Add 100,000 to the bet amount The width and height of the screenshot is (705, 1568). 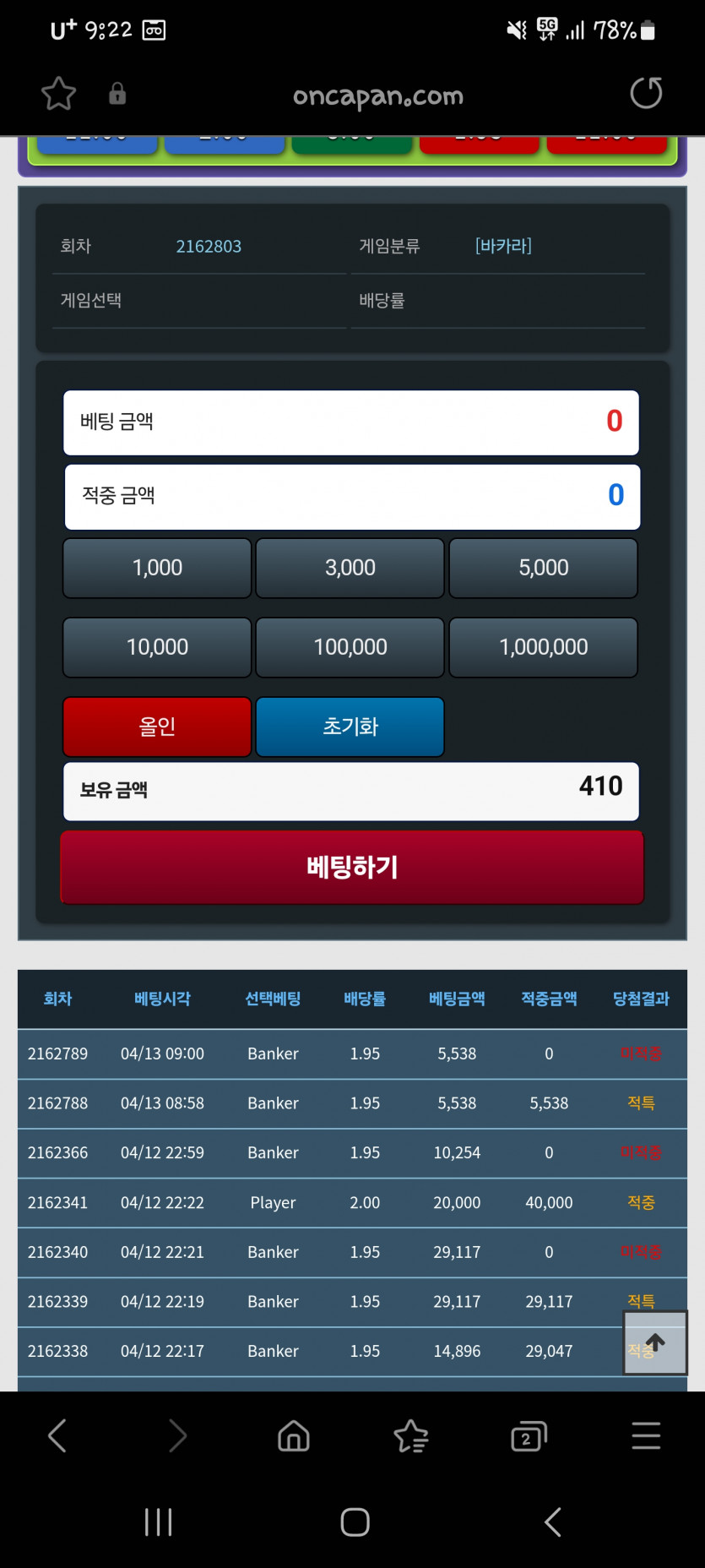pyautogui.click(x=350, y=647)
